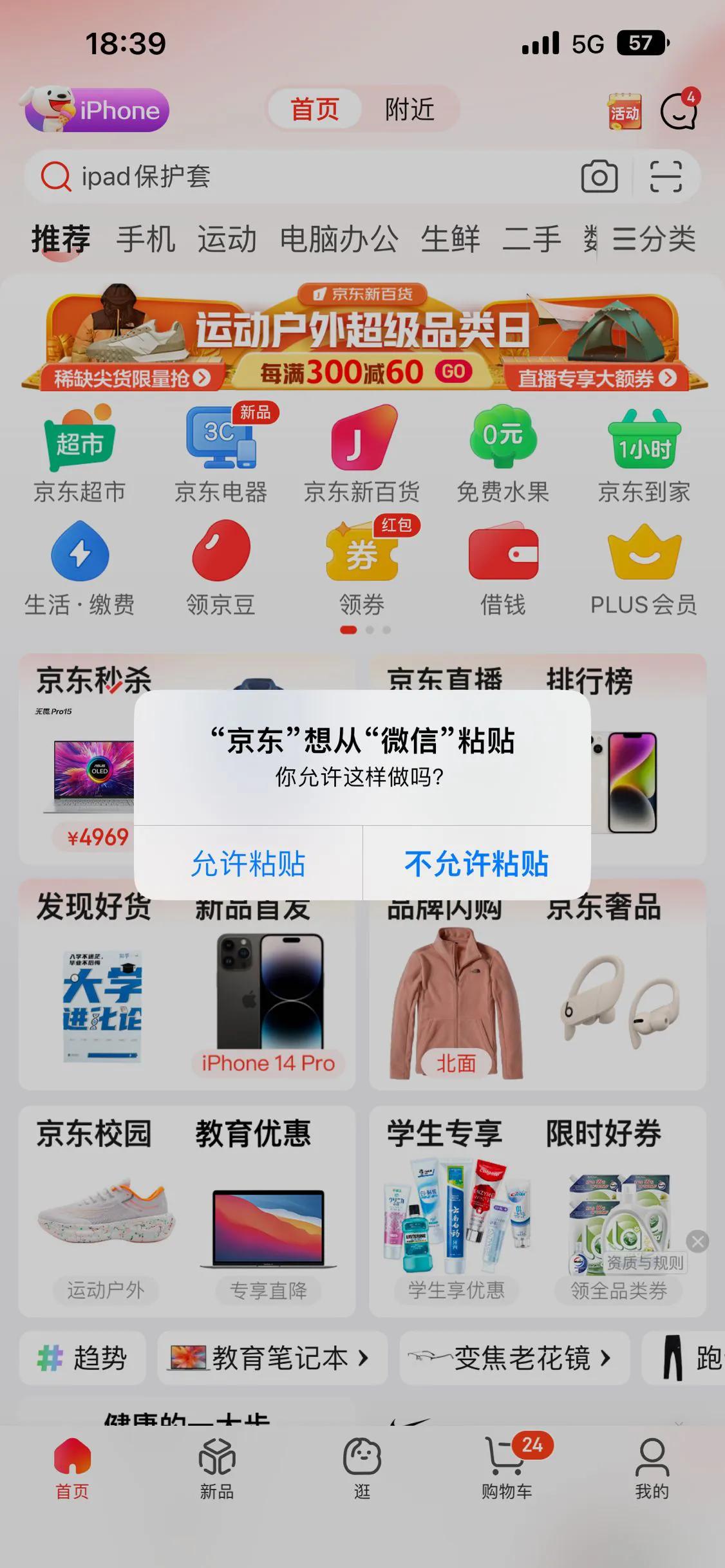Open the camera search icon

coord(599,176)
